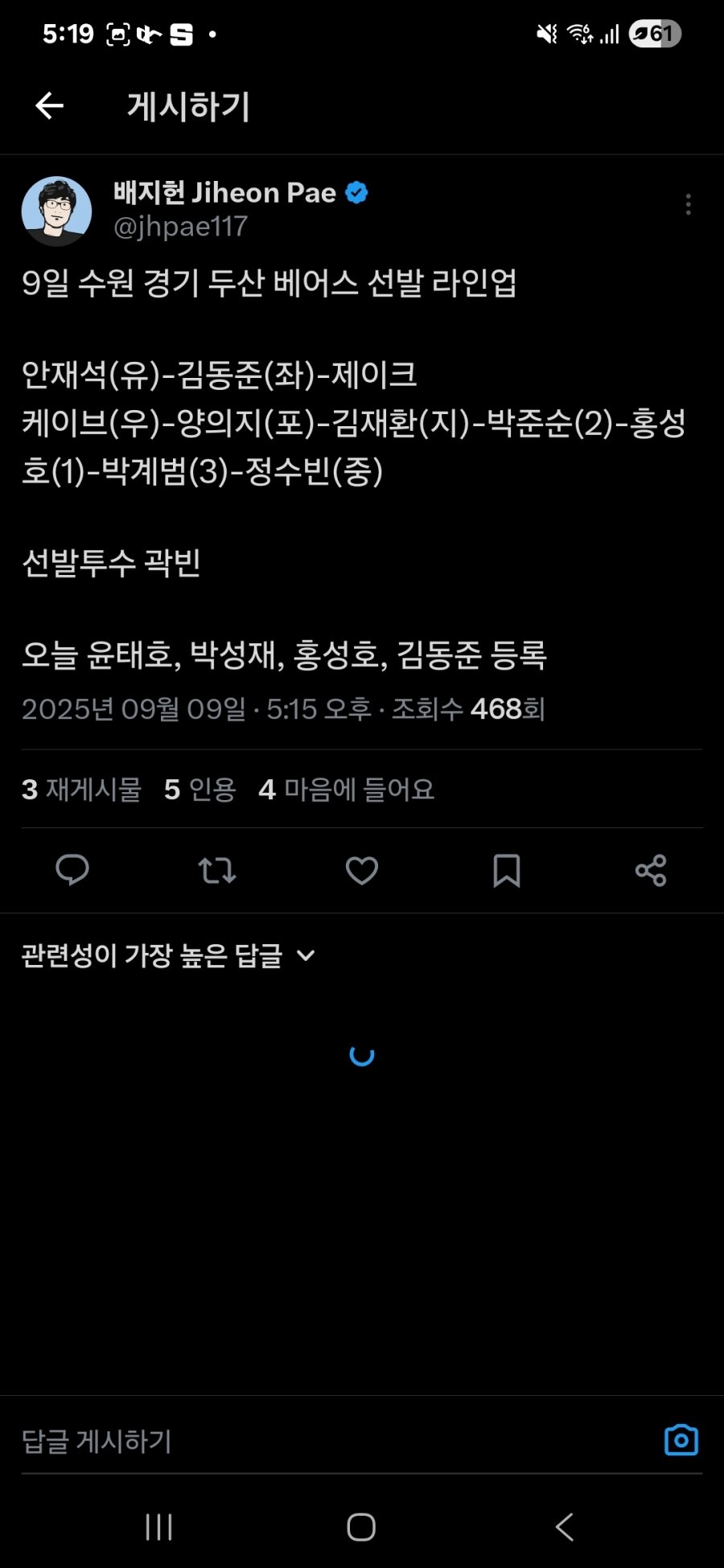Reply to the post via comment icon
The width and height of the screenshot is (724, 1568).
(72, 870)
